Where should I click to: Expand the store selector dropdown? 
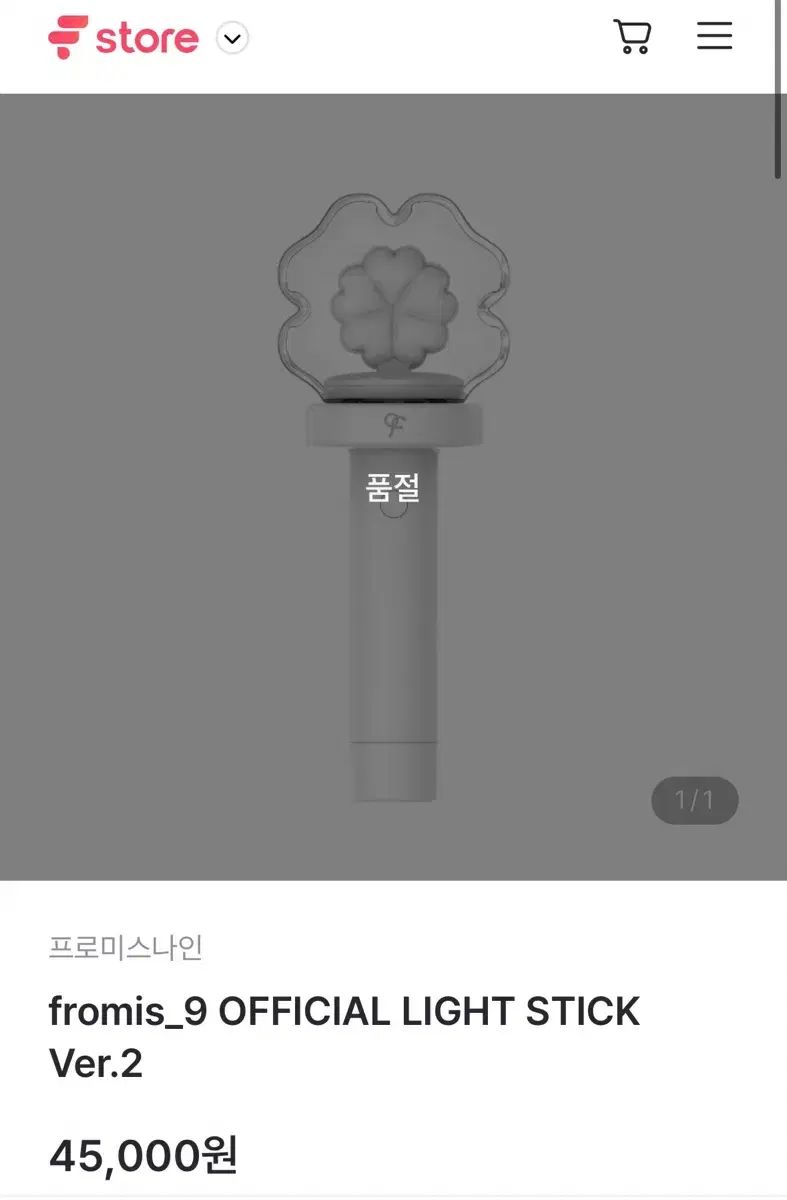(232, 39)
